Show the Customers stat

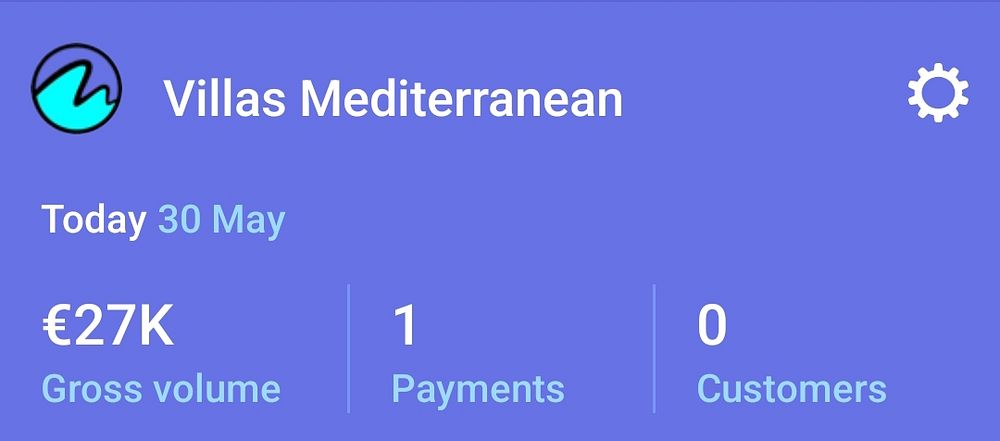tap(790, 355)
